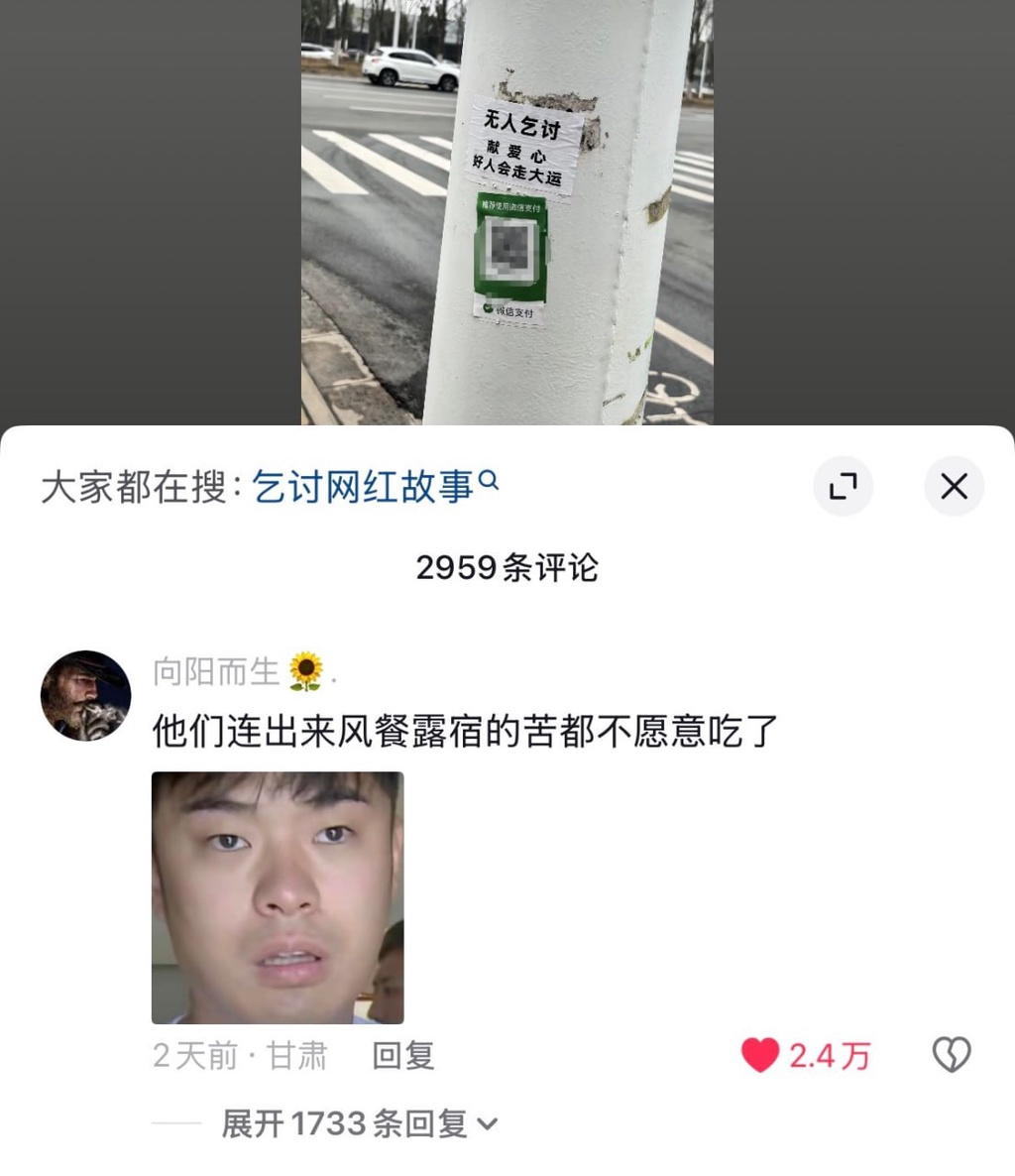Viewport: 1015px width, 1176px height.
Task: Like 向阳而生's comment
Action: pos(761,1055)
